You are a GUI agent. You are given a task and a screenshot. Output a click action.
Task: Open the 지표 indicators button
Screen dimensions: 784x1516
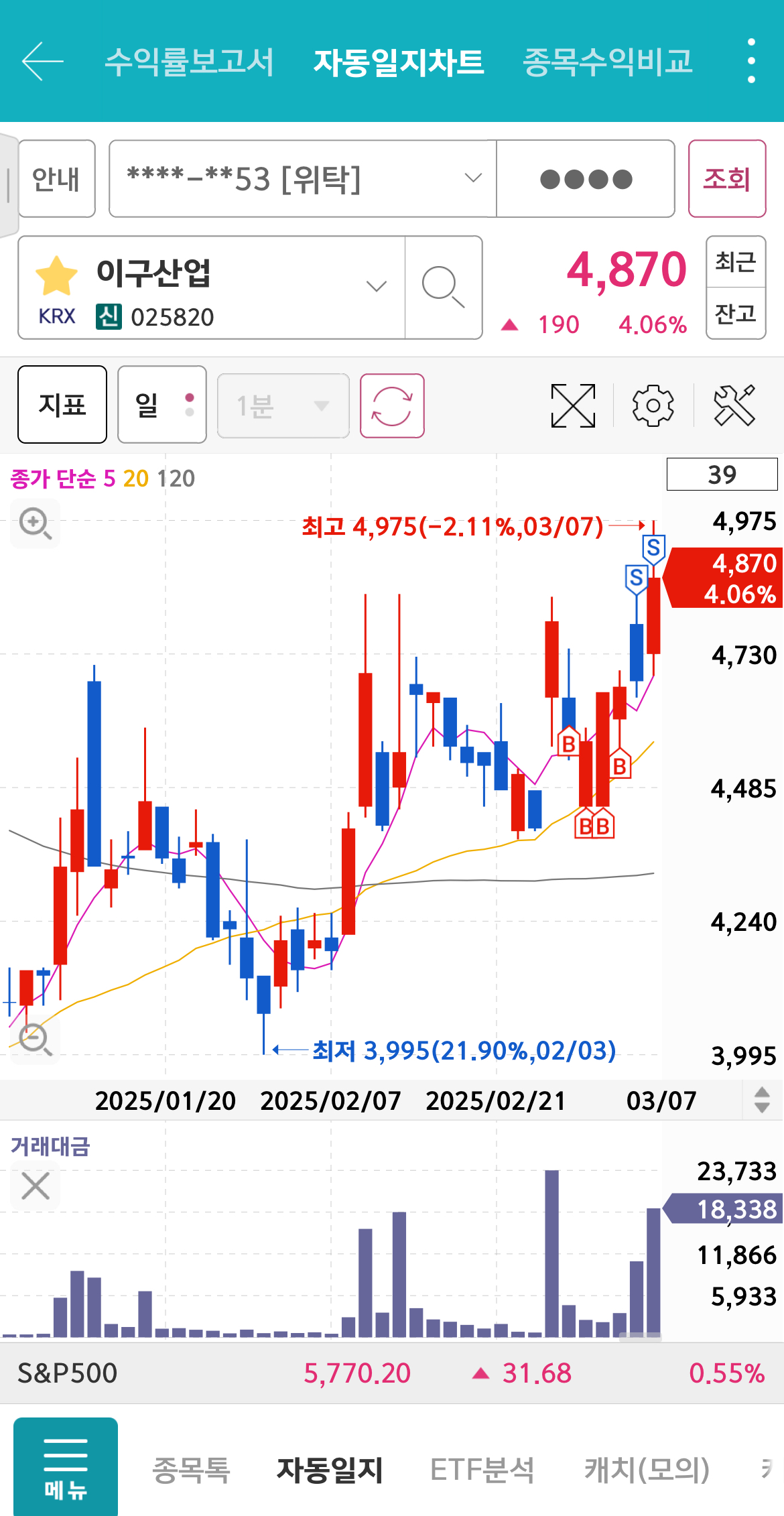pos(62,405)
